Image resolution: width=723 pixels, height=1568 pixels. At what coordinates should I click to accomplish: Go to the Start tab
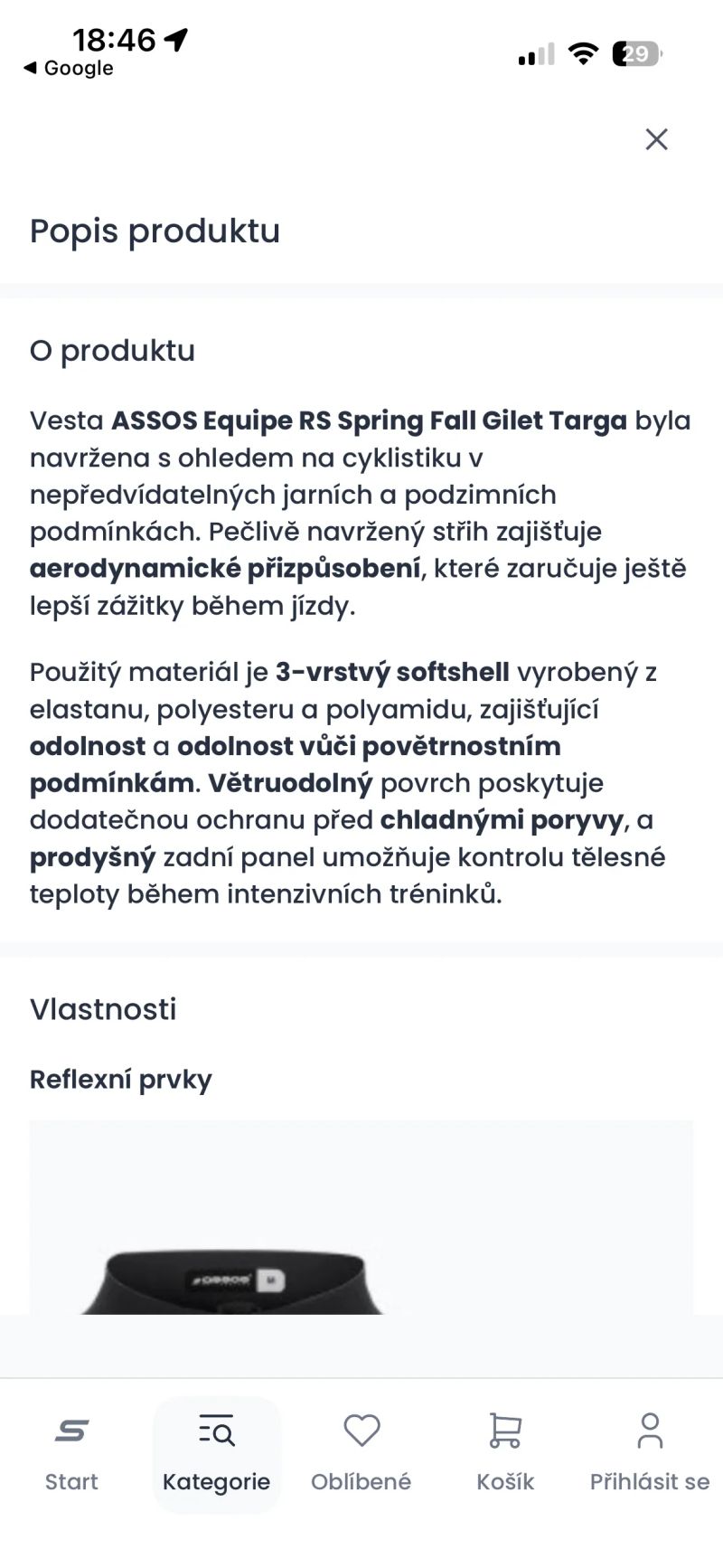(71, 1453)
